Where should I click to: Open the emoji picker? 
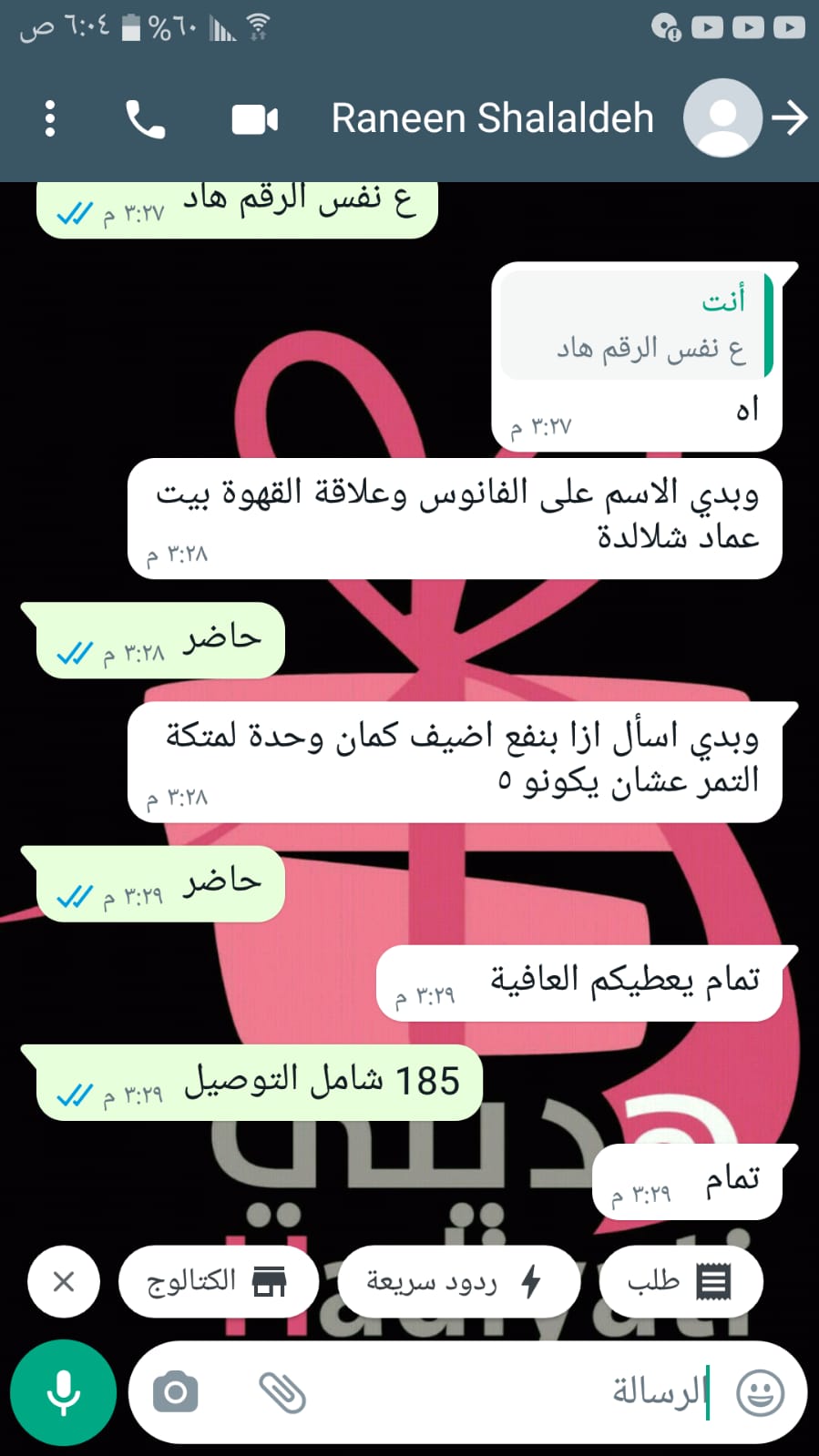click(x=760, y=1392)
